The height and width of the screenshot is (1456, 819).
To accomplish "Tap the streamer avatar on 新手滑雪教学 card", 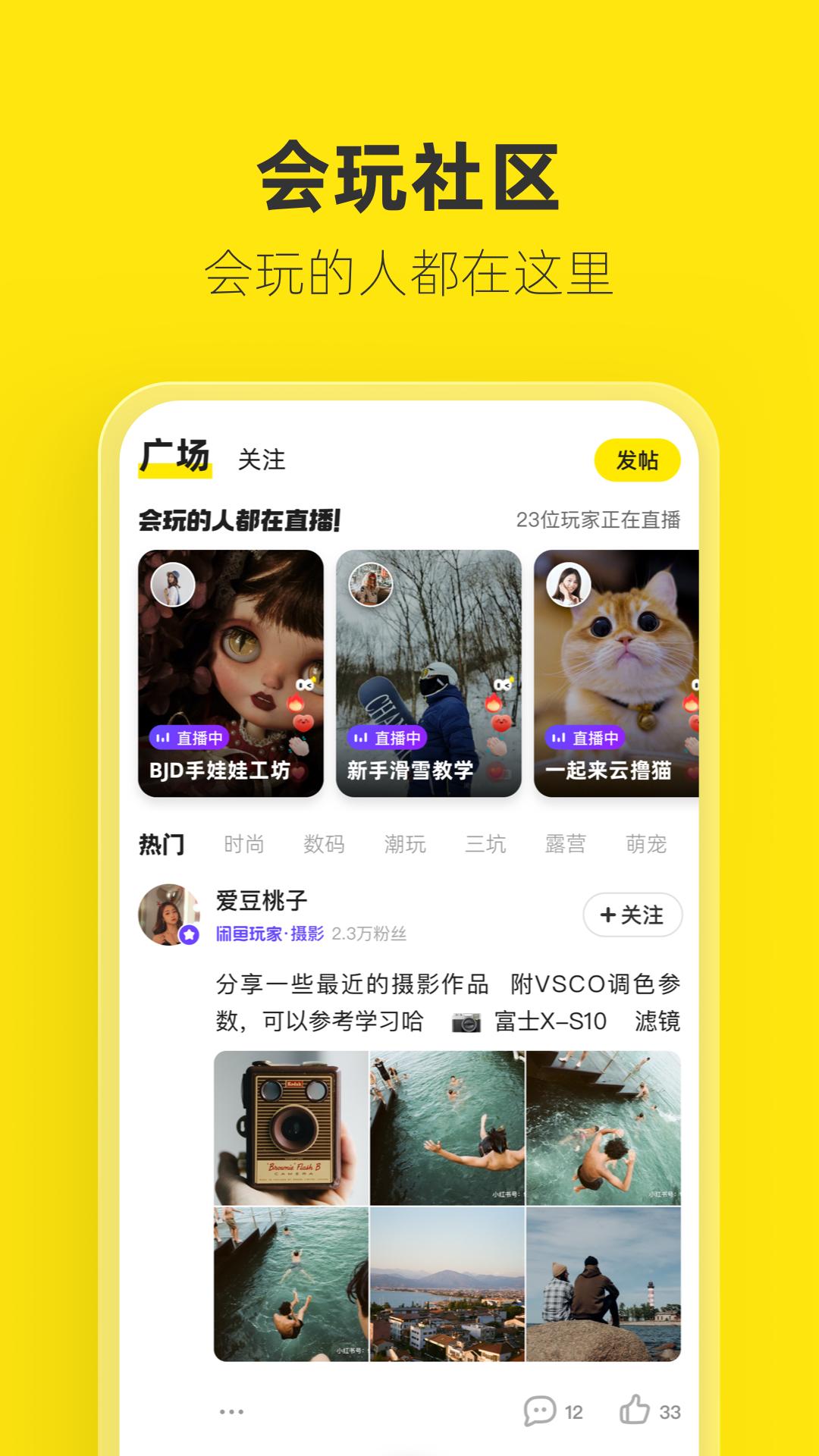I will pyautogui.click(x=371, y=585).
